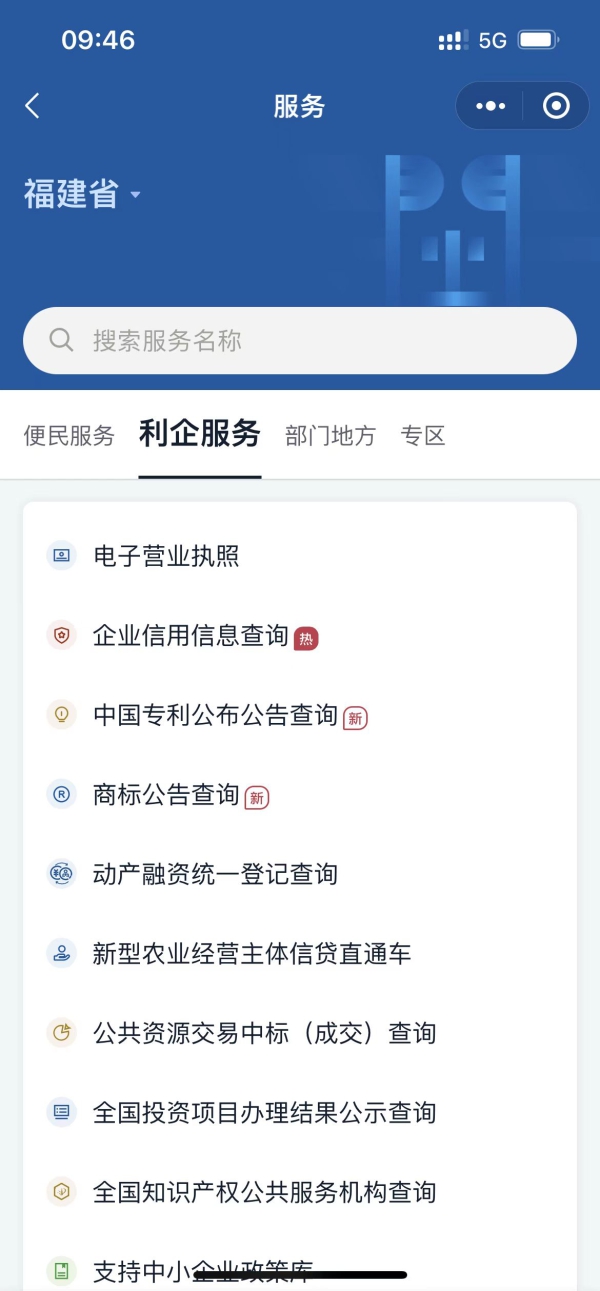Screen dimensions: 600x1291
Task: Open 电子营业执照 service
Action: (166, 556)
